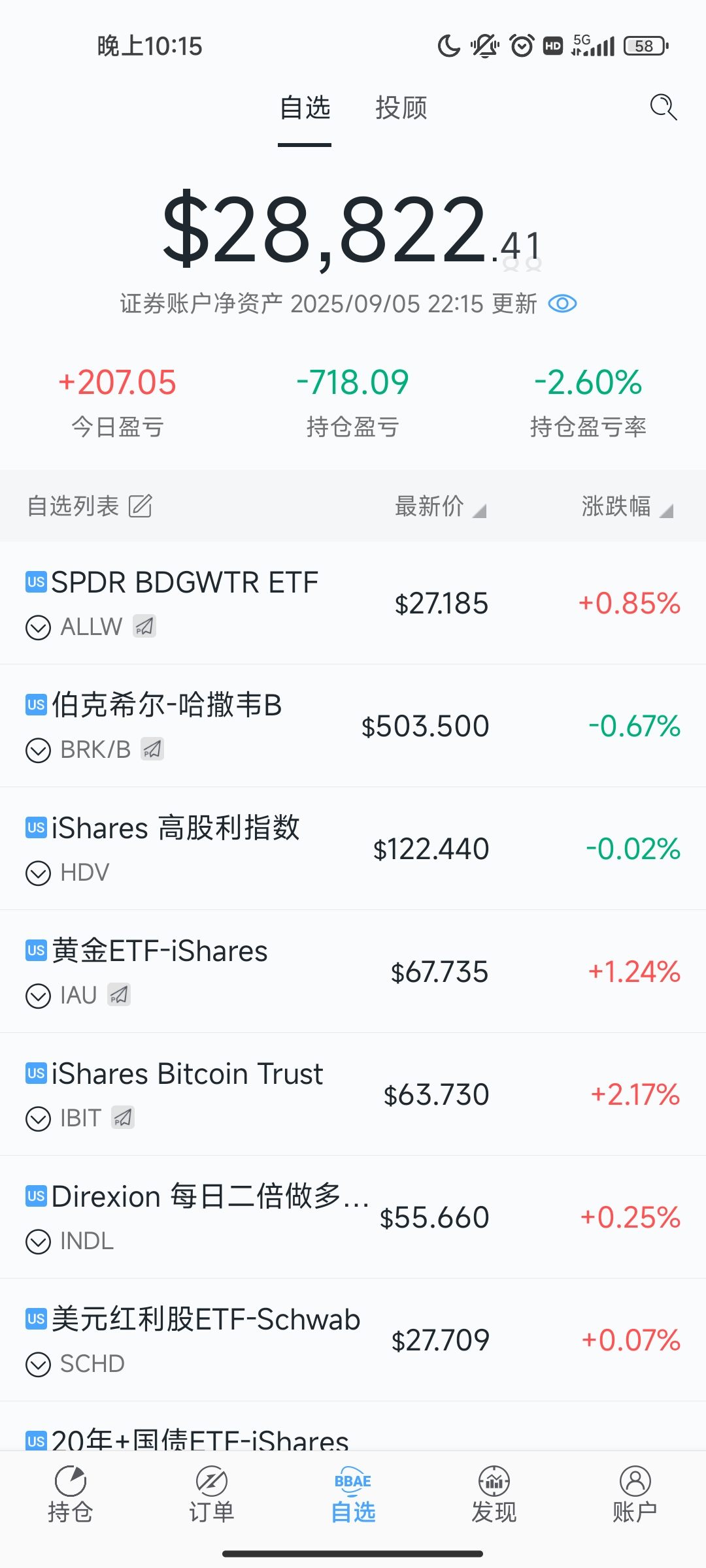Select the 自选 top tab
The width and height of the screenshot is (706, 1568).
pos(305,108)
